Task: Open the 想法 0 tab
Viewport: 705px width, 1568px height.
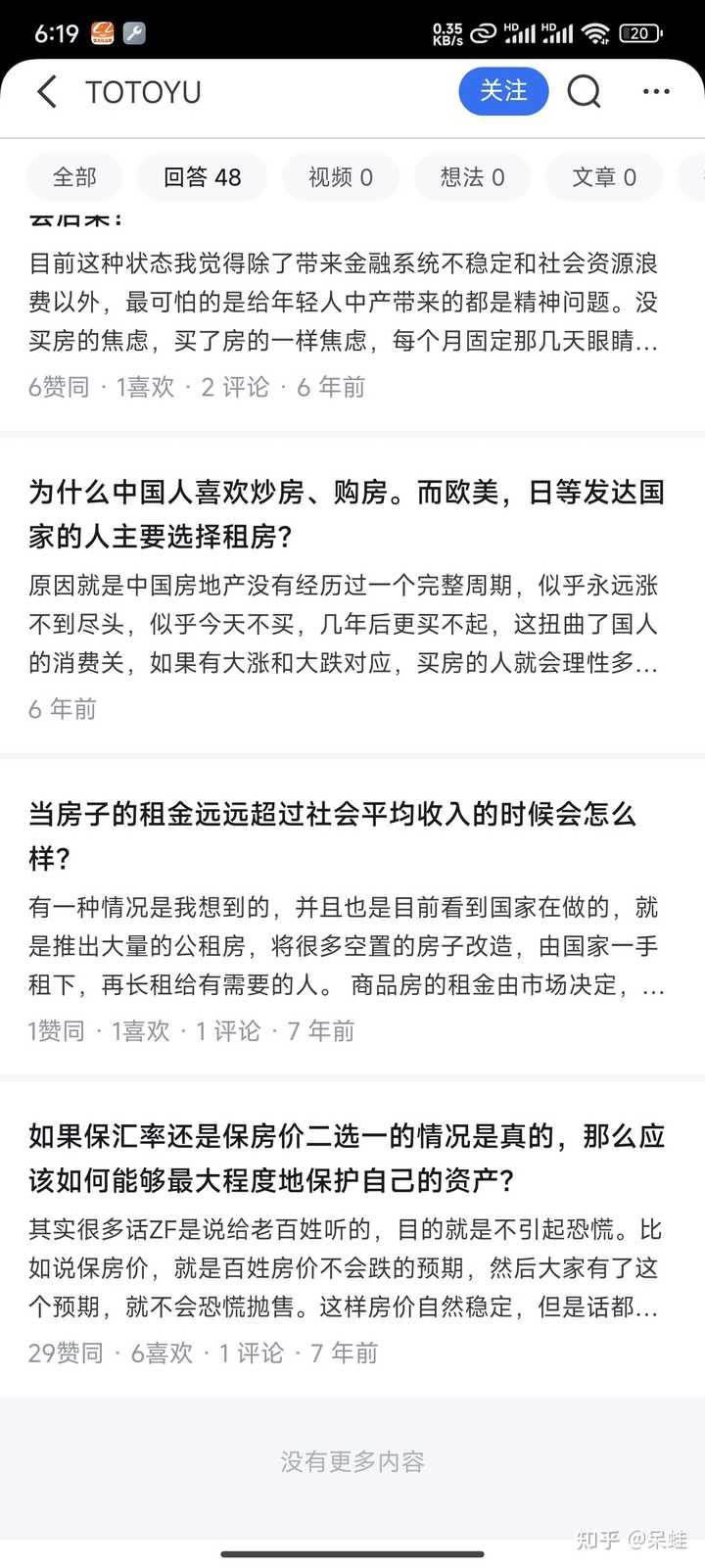Action: (472, 177)
